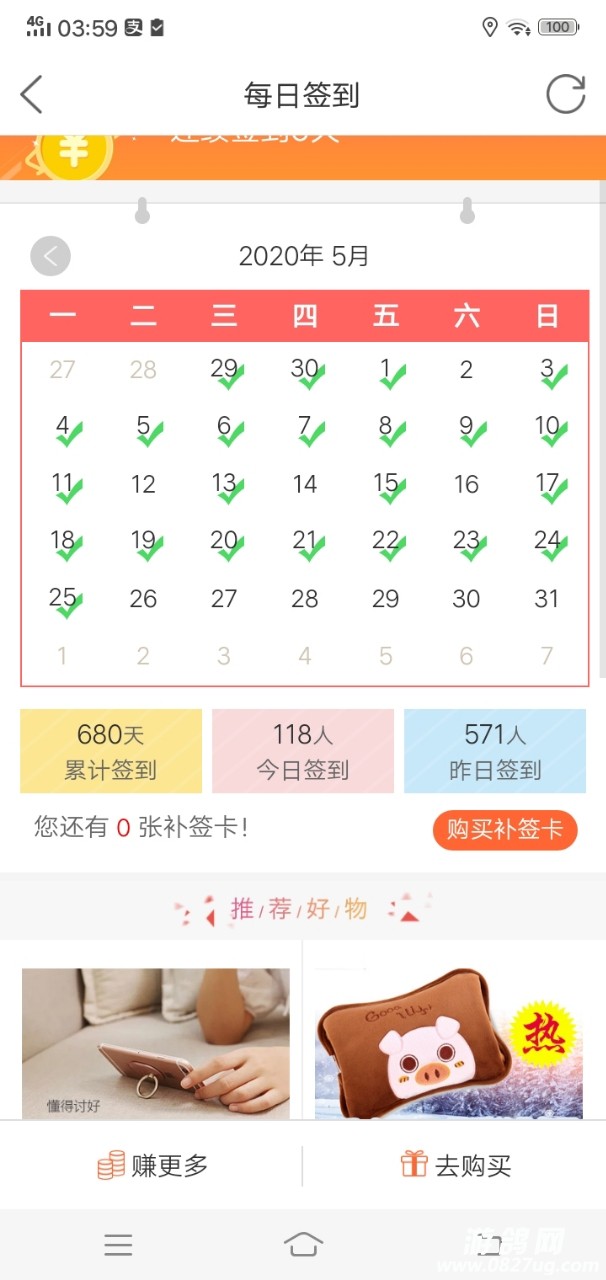Go to the system home screen
The width and height of the screenshot is (606, 1280).
pos(303,1244)
